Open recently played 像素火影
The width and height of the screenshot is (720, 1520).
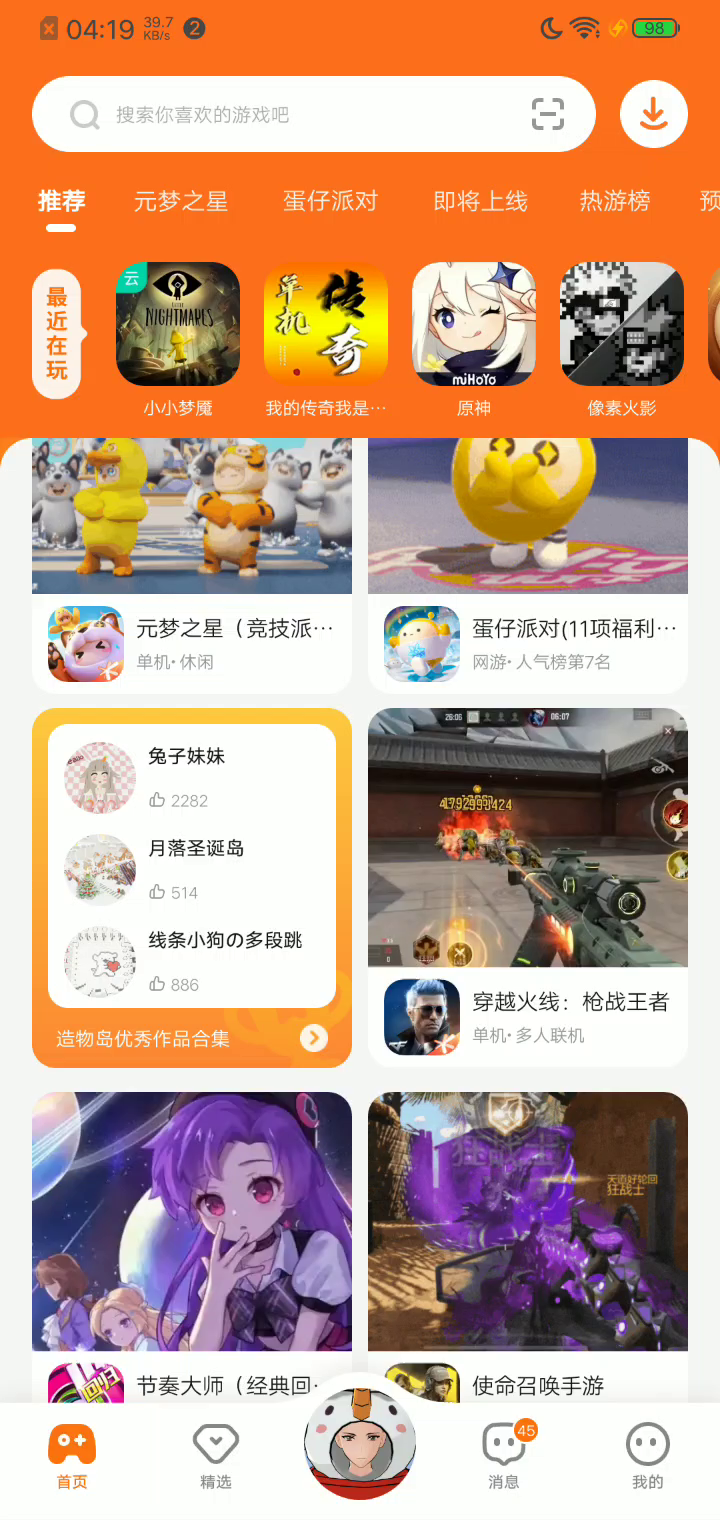(x=622, y=325)
